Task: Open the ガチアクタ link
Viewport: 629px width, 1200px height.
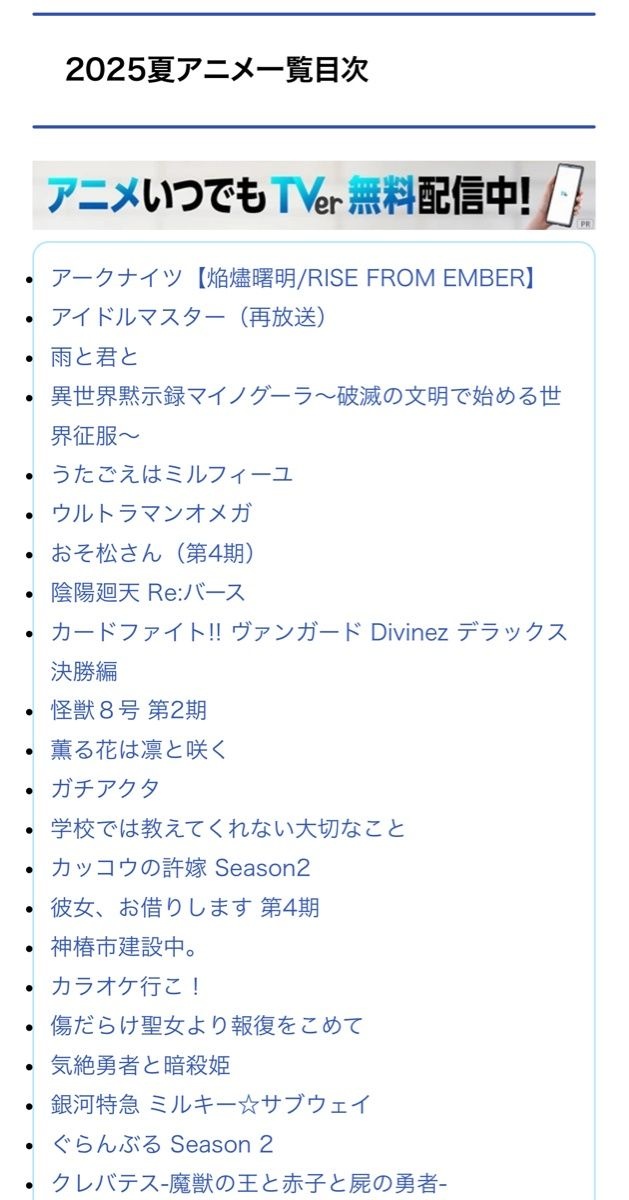Action: pyautogui.click(x=106, y=788)
